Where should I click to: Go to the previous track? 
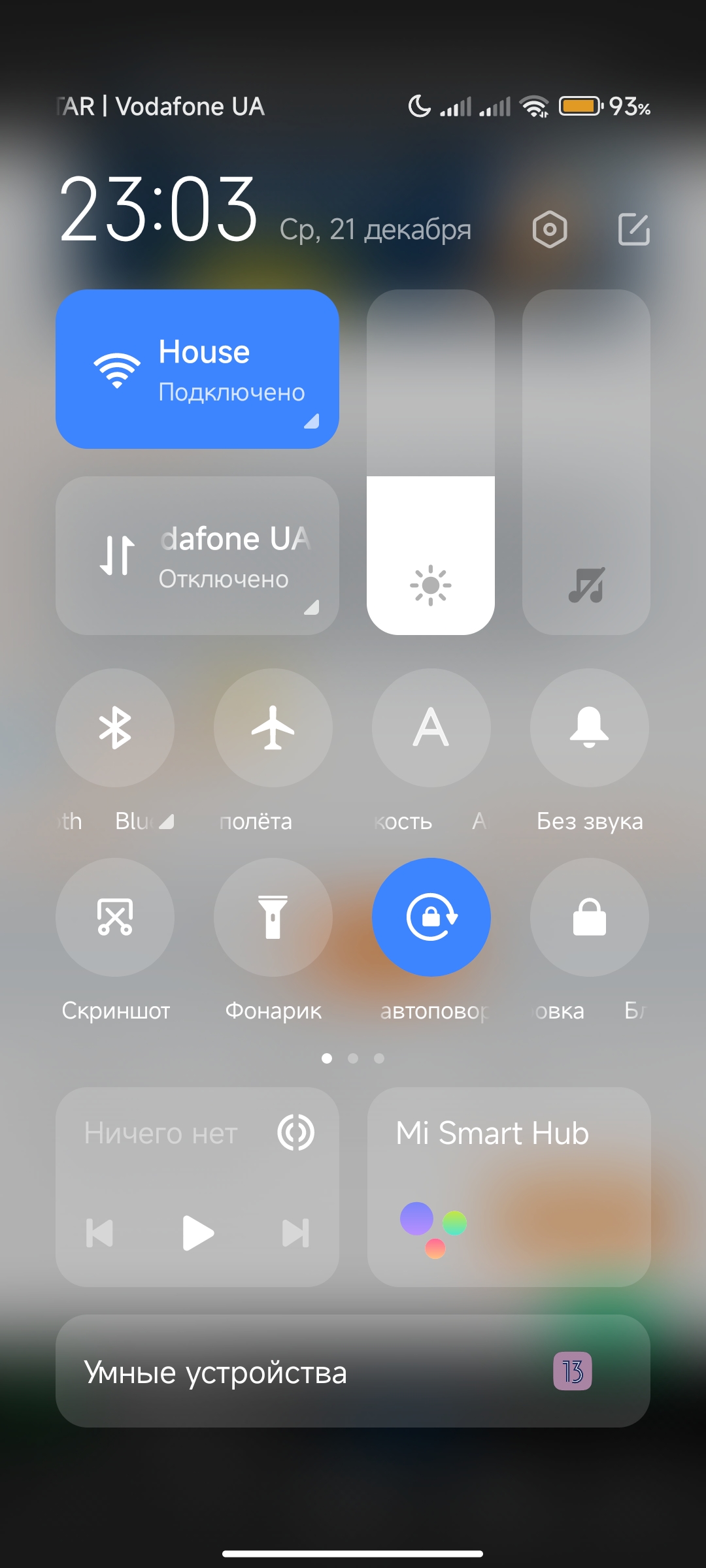click(x=100, y=1233)
